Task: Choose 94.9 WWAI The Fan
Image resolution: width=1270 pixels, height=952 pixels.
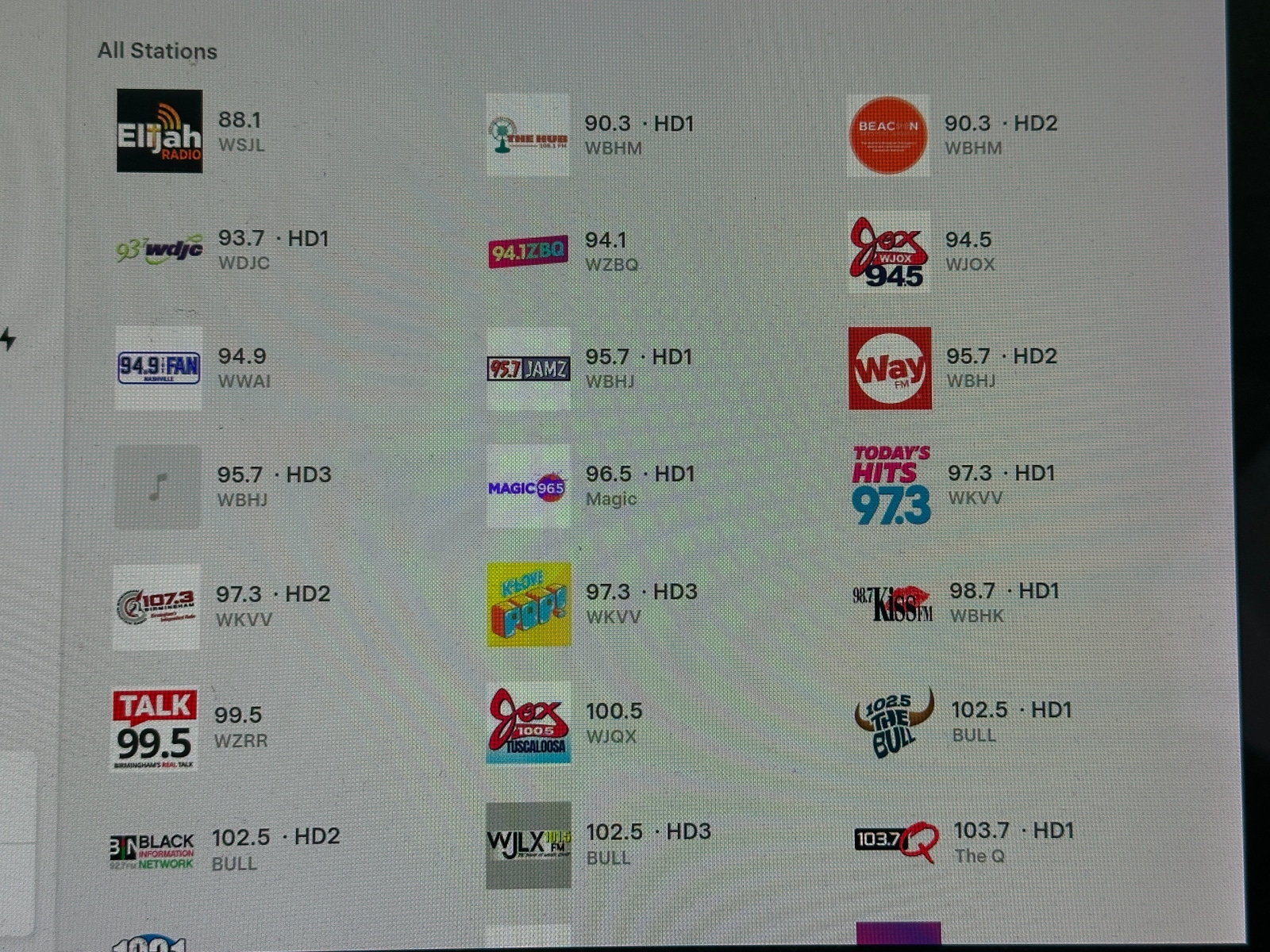Action: [159, 368]
